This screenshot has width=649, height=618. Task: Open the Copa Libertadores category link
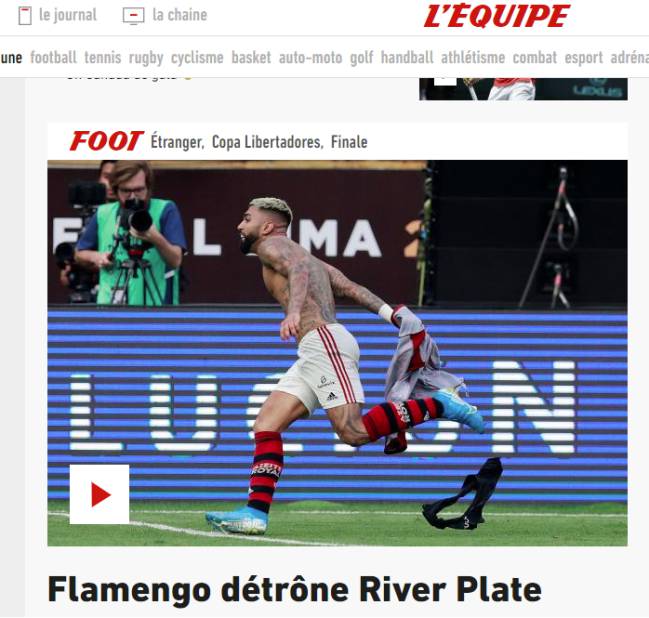click(266, 142)
